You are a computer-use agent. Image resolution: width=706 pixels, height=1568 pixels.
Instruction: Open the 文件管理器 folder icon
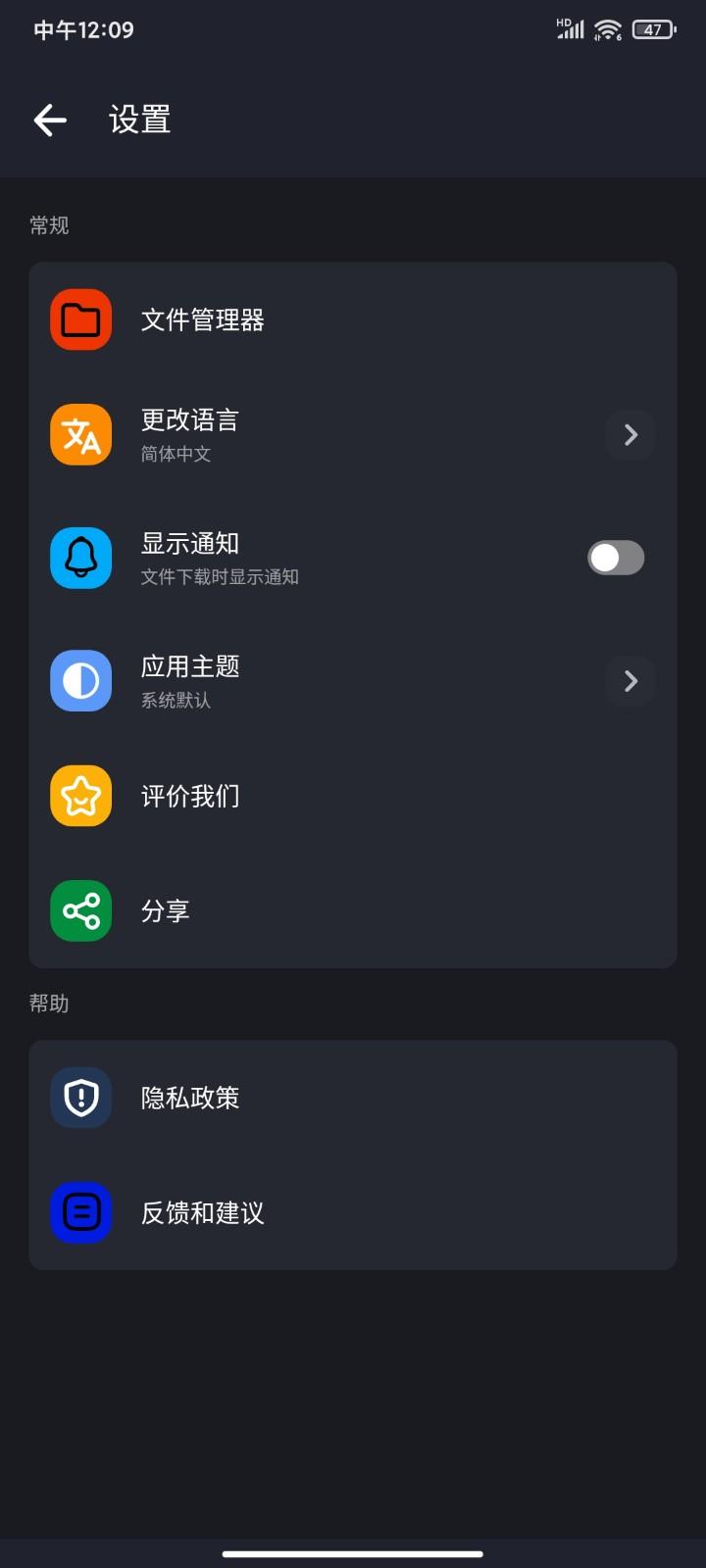80,319
